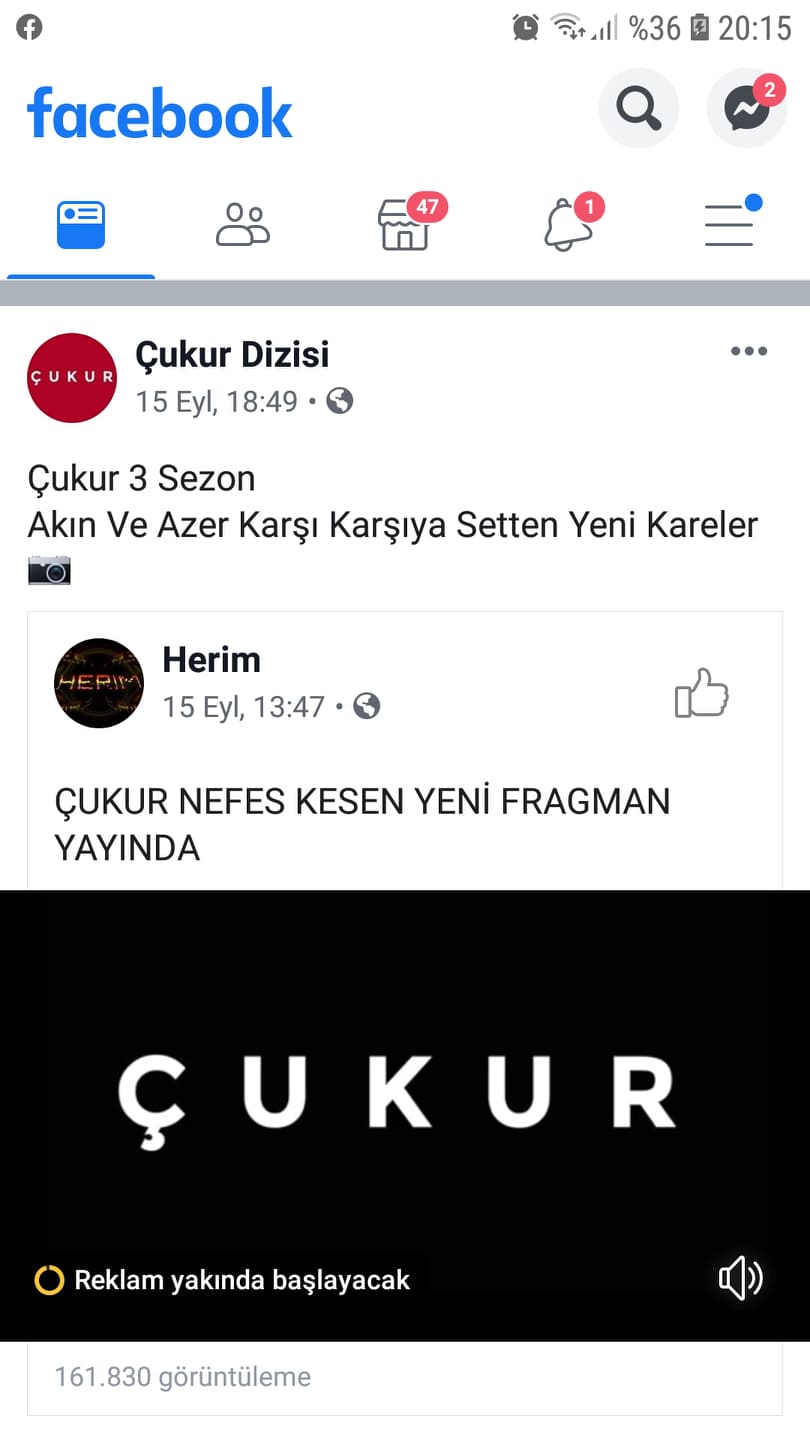Like the Herim page
Image resolution: width=810 pixels, height=1440 pixels.
tap(702, 693)
